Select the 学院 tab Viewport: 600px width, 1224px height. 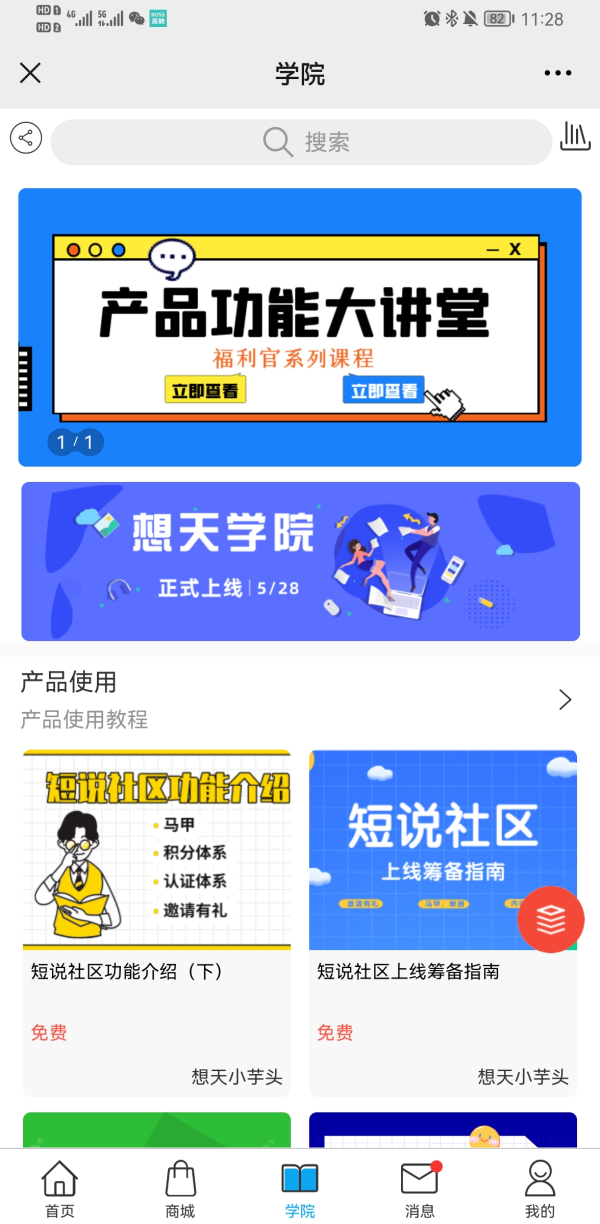pos(300,1189)
